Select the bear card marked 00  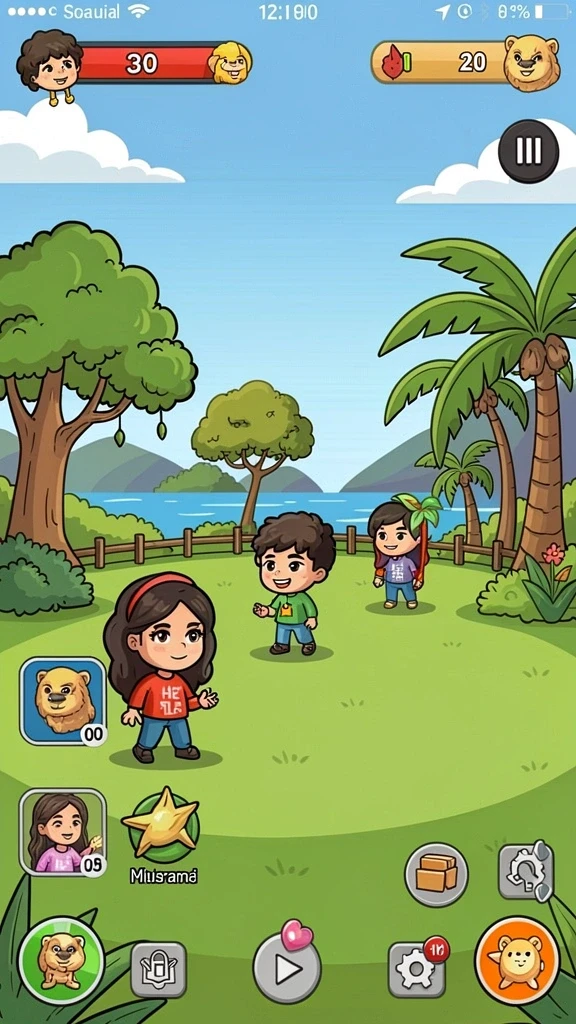pyautogui.click(x=63, y=701)
